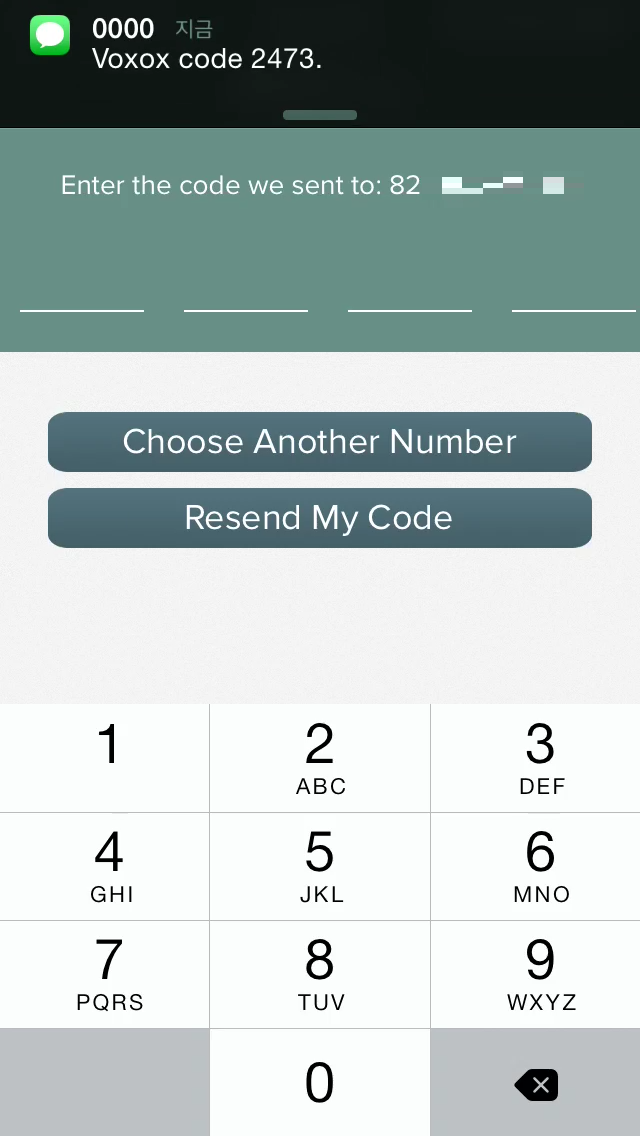Type digit 4 on the keypad
This screenshot has height=1136, width=640.
coord(104,866)
